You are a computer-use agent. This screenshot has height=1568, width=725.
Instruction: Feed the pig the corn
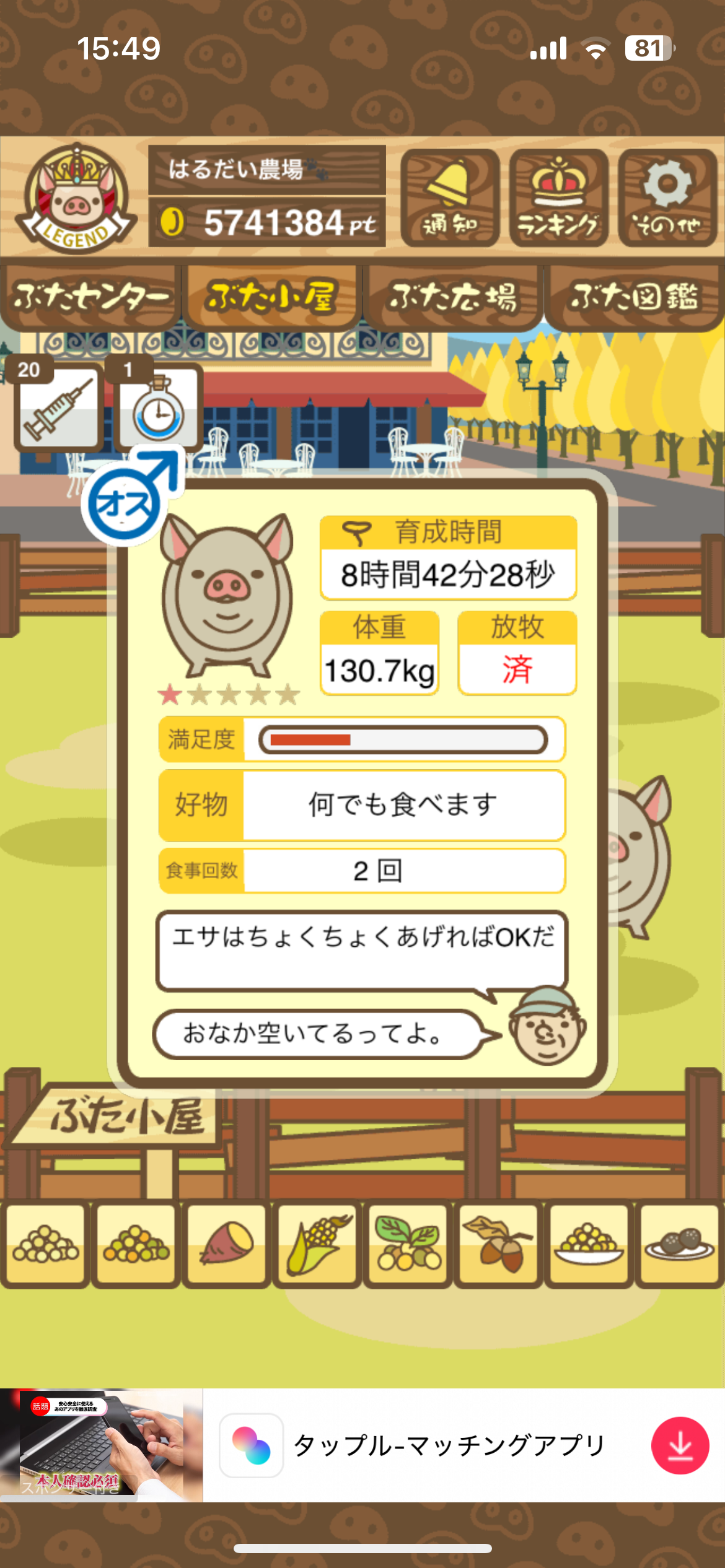317,1244
